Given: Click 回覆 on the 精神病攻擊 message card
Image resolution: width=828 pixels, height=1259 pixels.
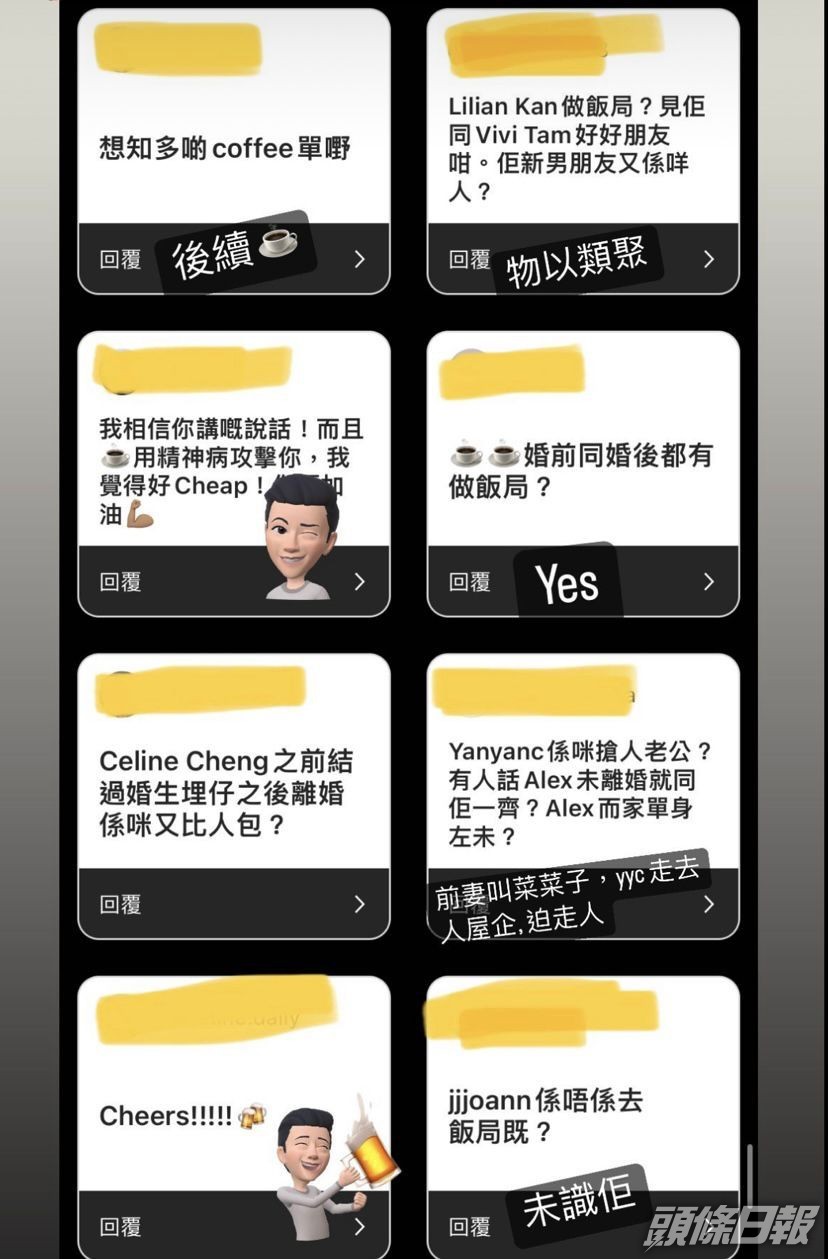Looking at the screenshot, I should pos(119,581).
